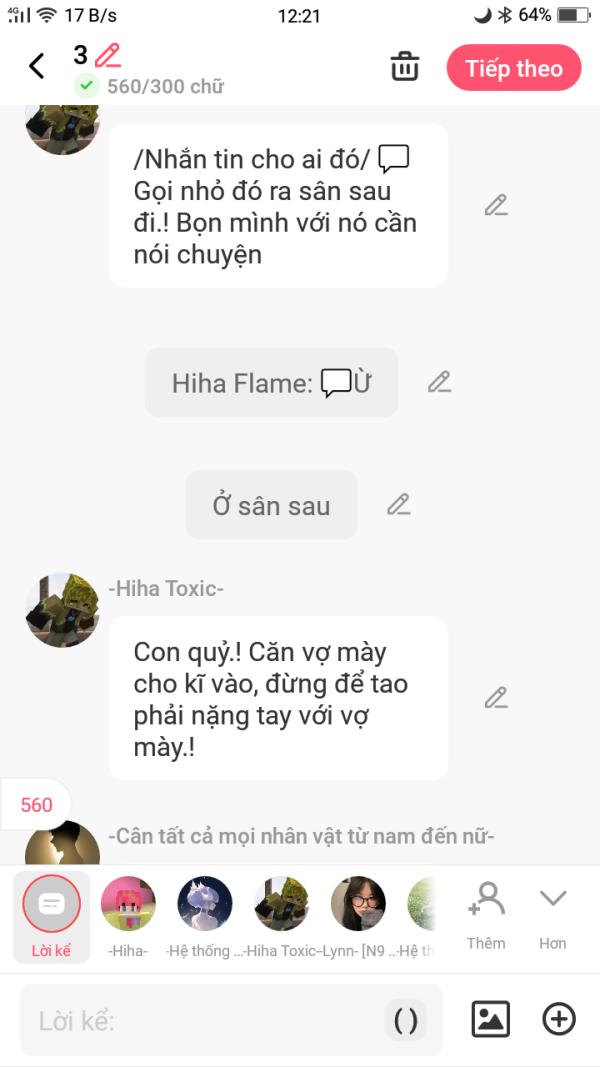Delete with the trash can icon
Image resolution: width=600 pixels, height=1067 pixels.
pyautogui.click(x=405, y=68)
